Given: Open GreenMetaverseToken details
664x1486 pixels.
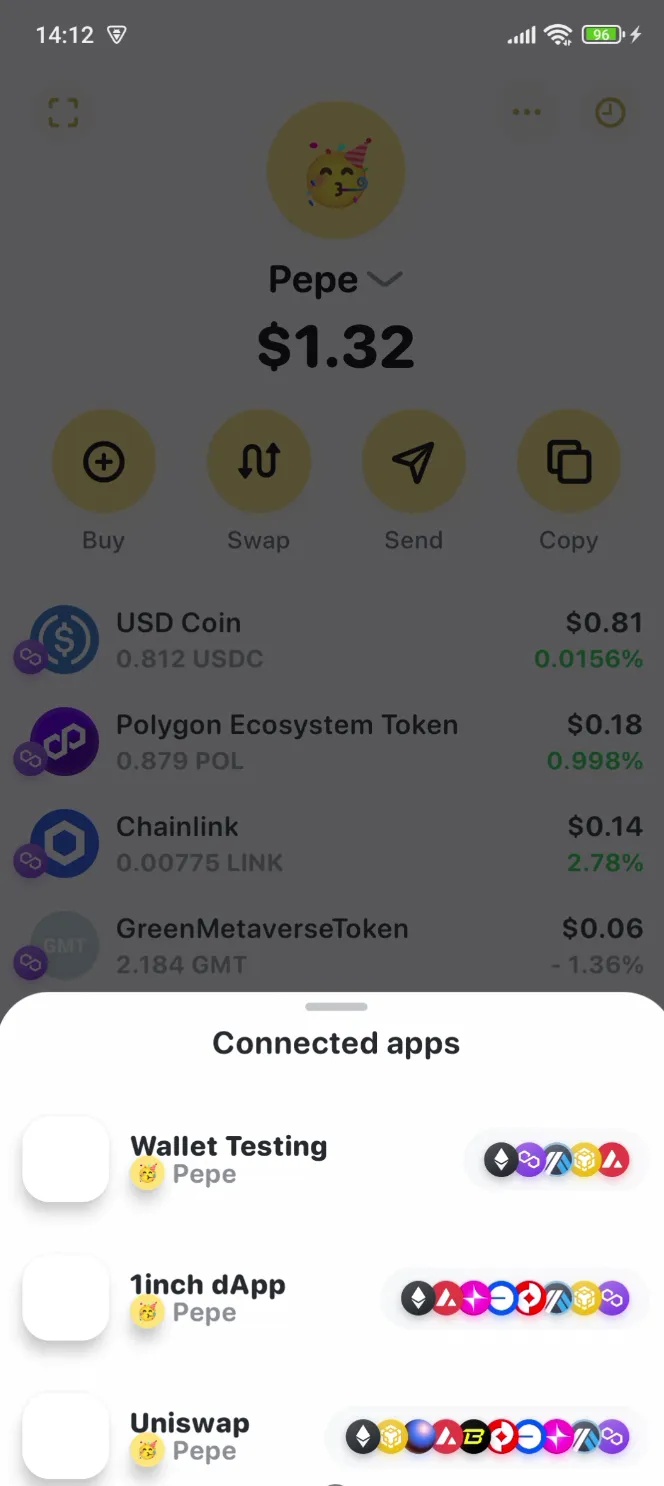Looking at the screenshot, I should 330,946.
